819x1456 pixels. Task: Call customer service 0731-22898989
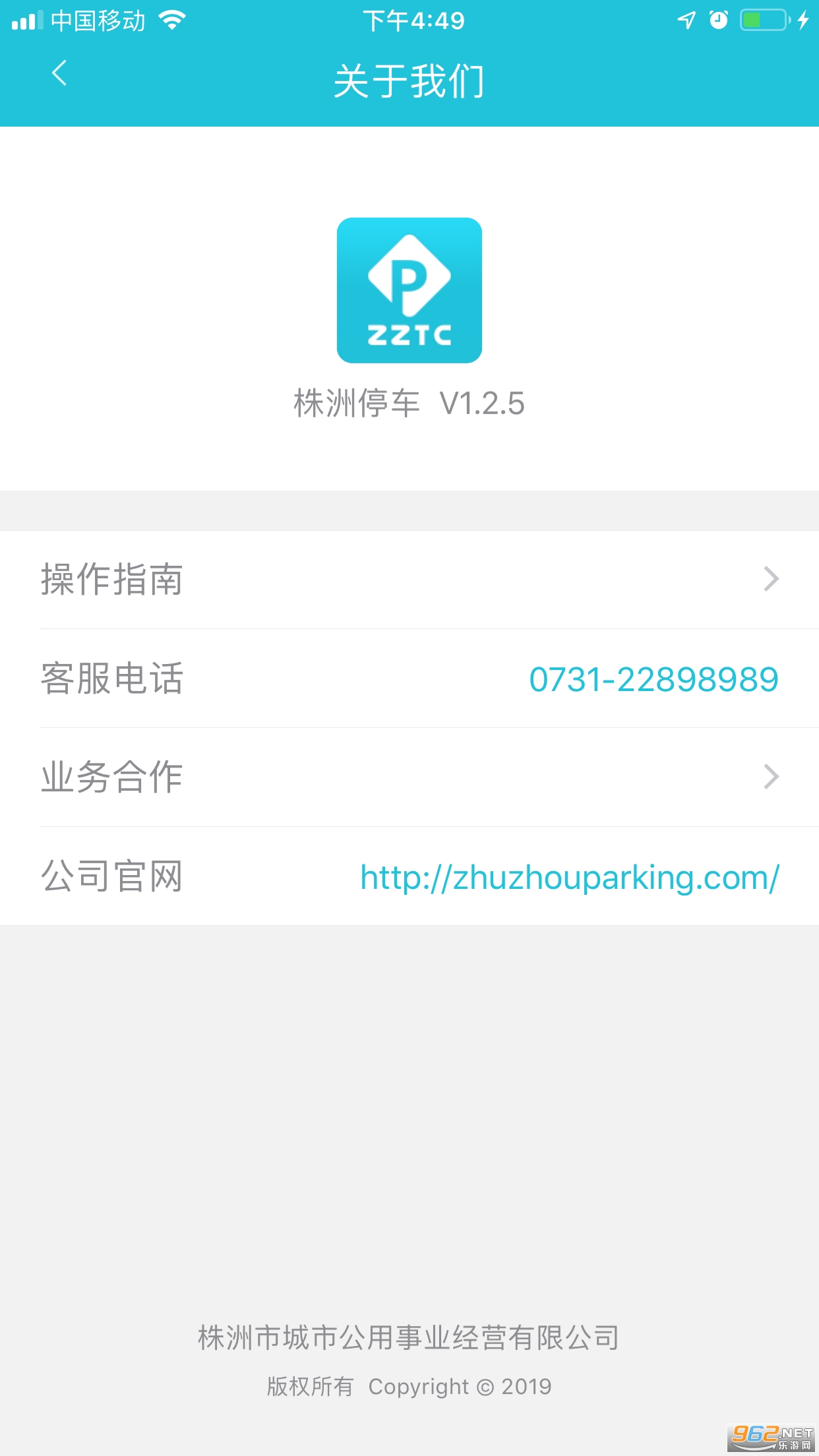pos(653,679)
